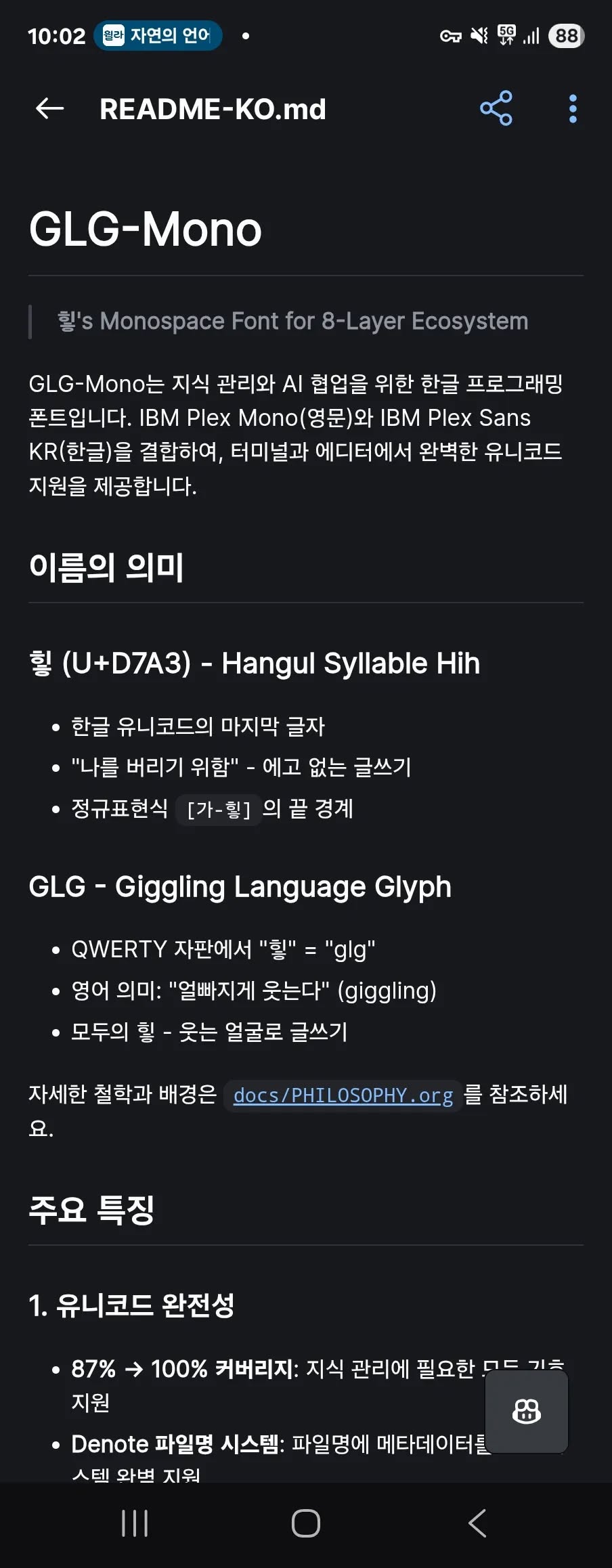Open the recent apps view

135,1523
